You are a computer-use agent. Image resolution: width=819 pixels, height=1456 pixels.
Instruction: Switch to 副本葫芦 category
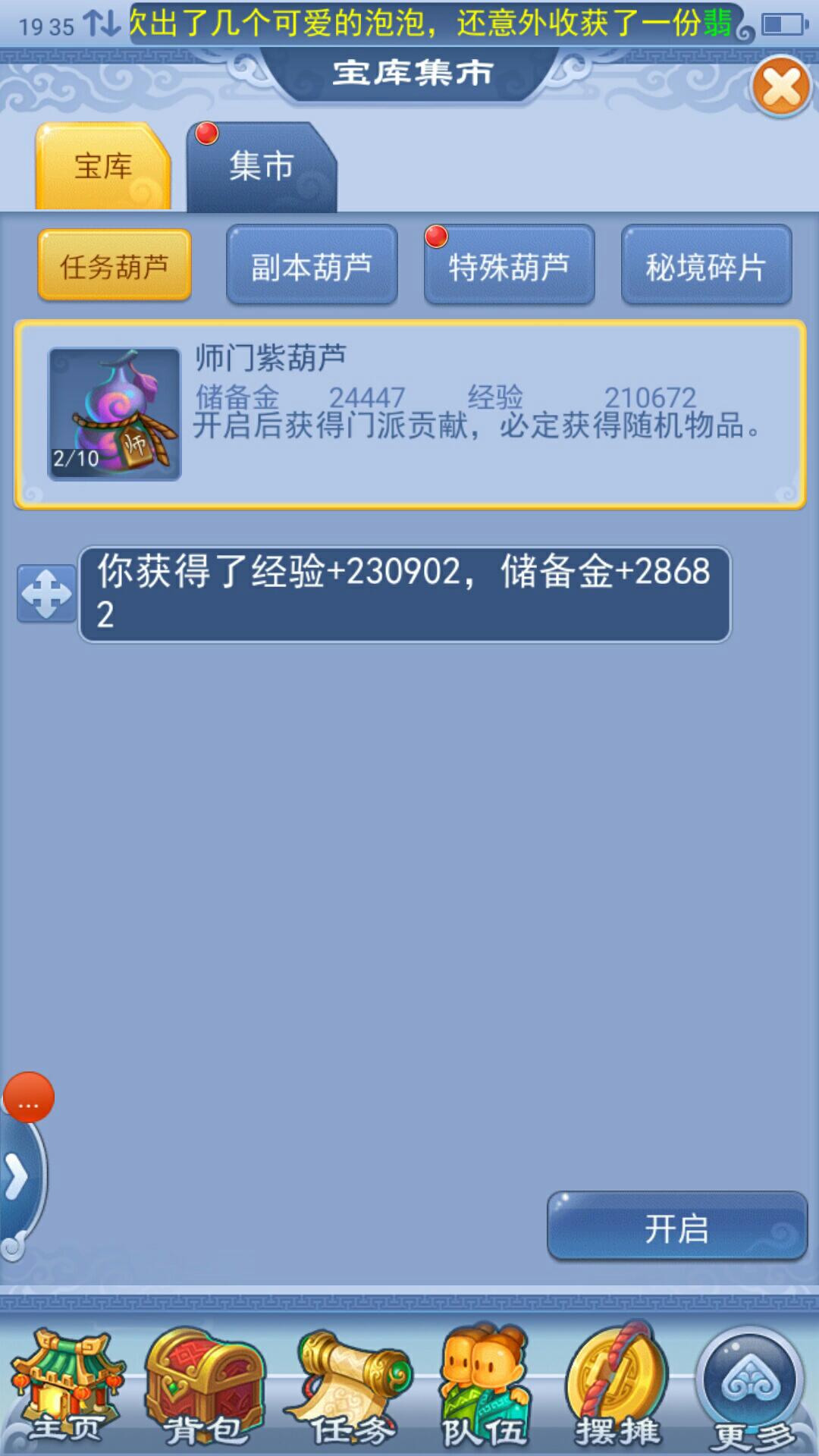pyautogui.click(x=312, y=266)
